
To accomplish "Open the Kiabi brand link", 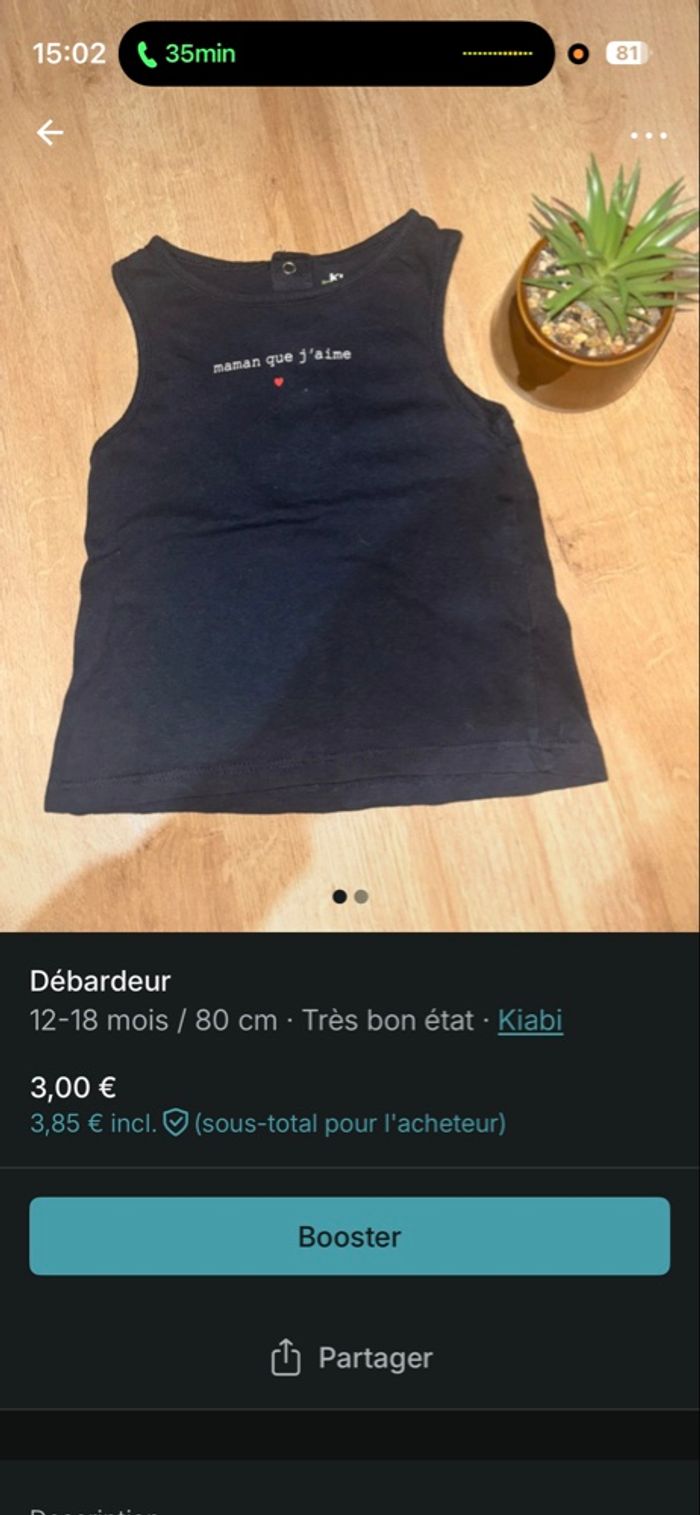I will point(530,1020).
